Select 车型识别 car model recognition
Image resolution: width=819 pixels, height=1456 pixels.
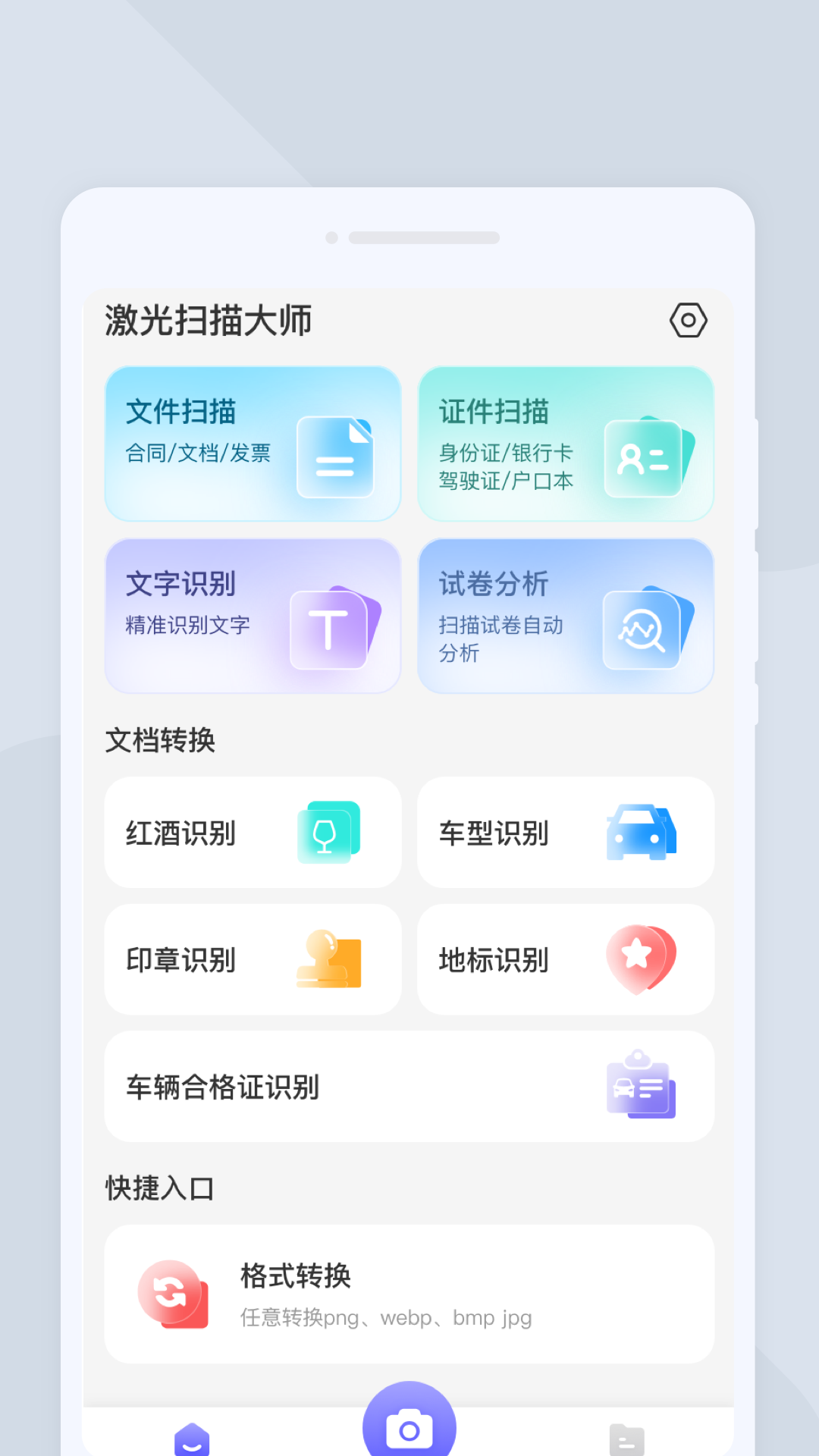pyautogui.click(x=566, y=833)
